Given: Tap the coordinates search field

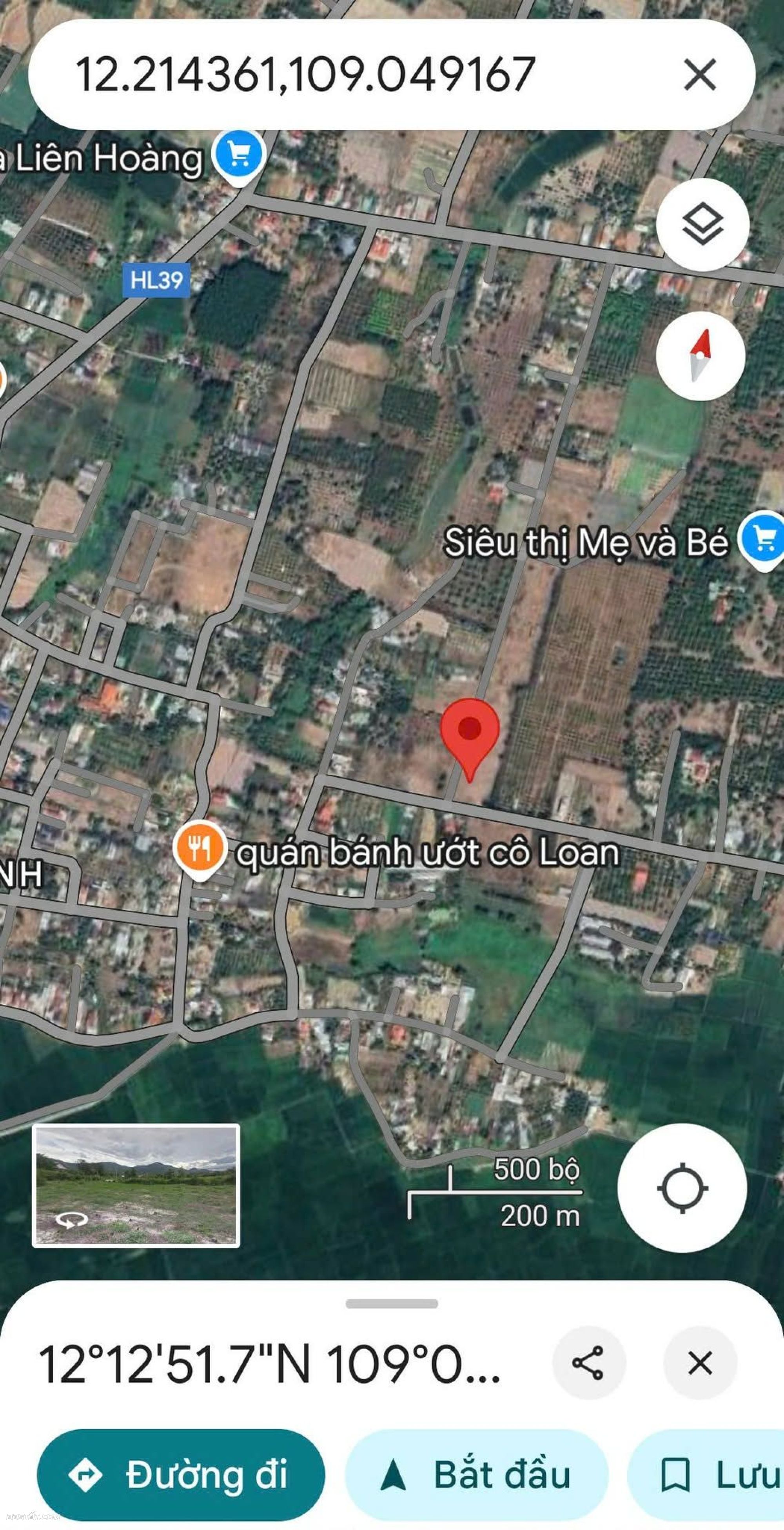Looking at the screenshot, I should tap(332, 75).
